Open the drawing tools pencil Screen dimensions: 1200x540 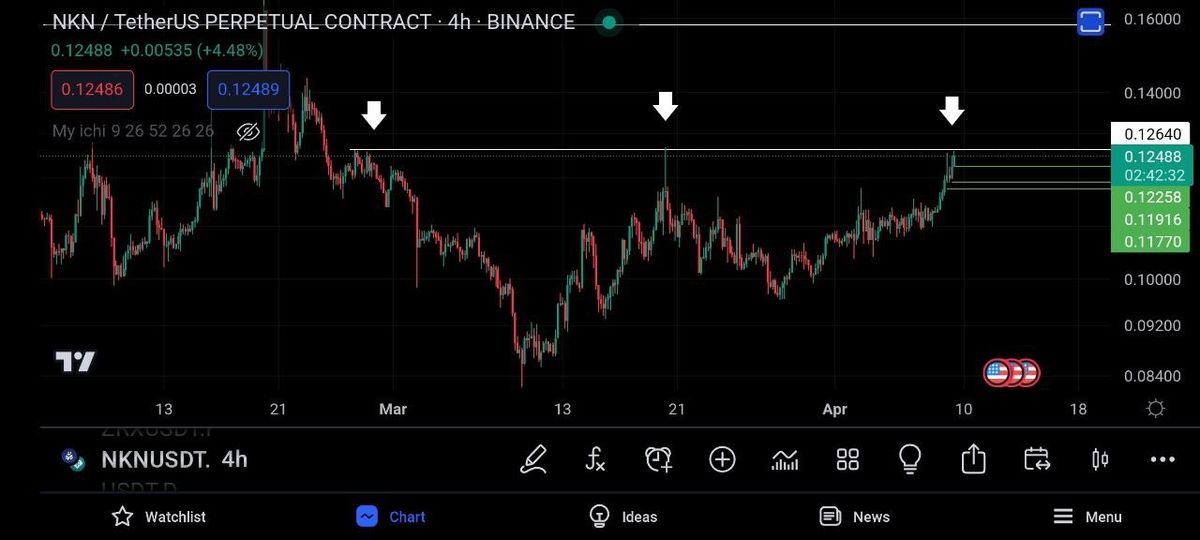click(534, 459)
